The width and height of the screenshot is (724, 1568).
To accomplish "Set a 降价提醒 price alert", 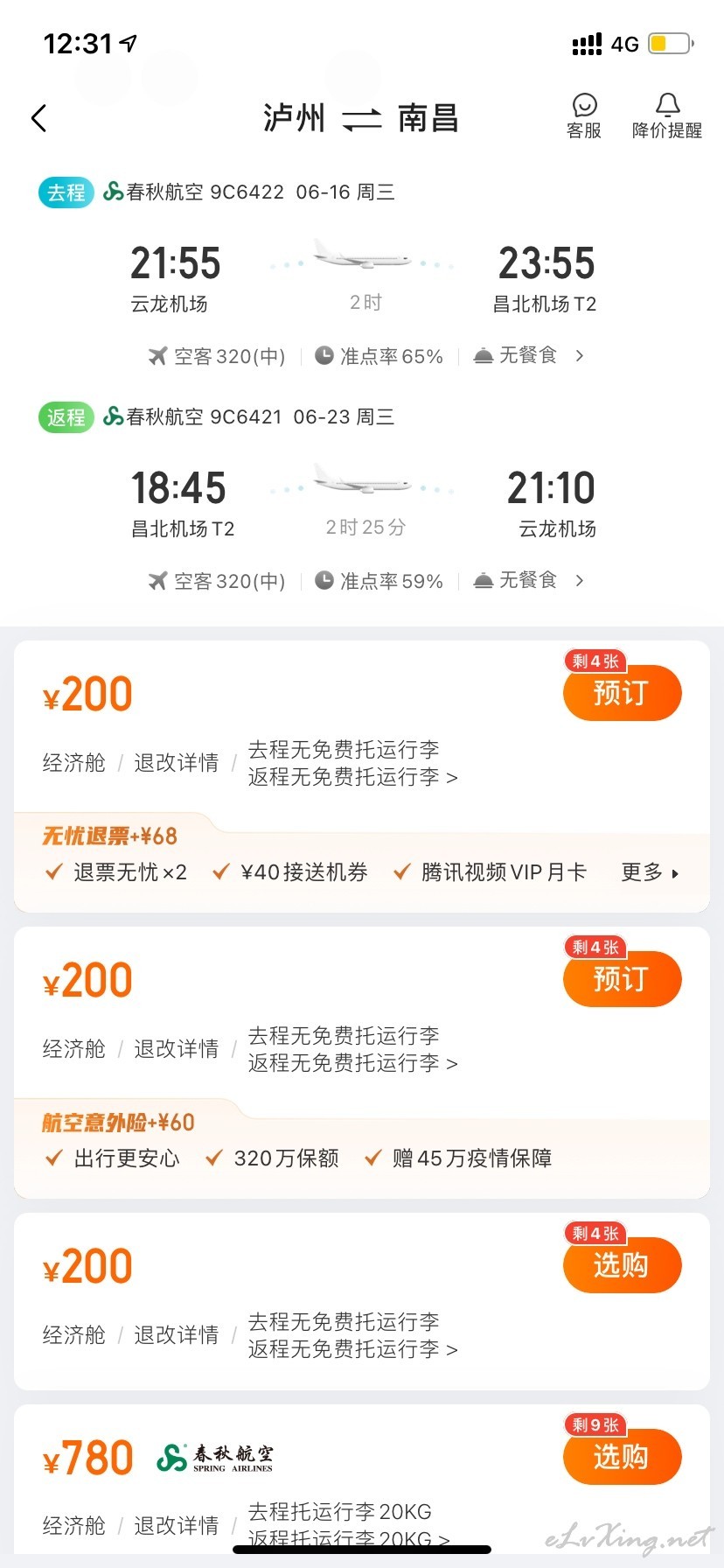I will pos(667,116).
